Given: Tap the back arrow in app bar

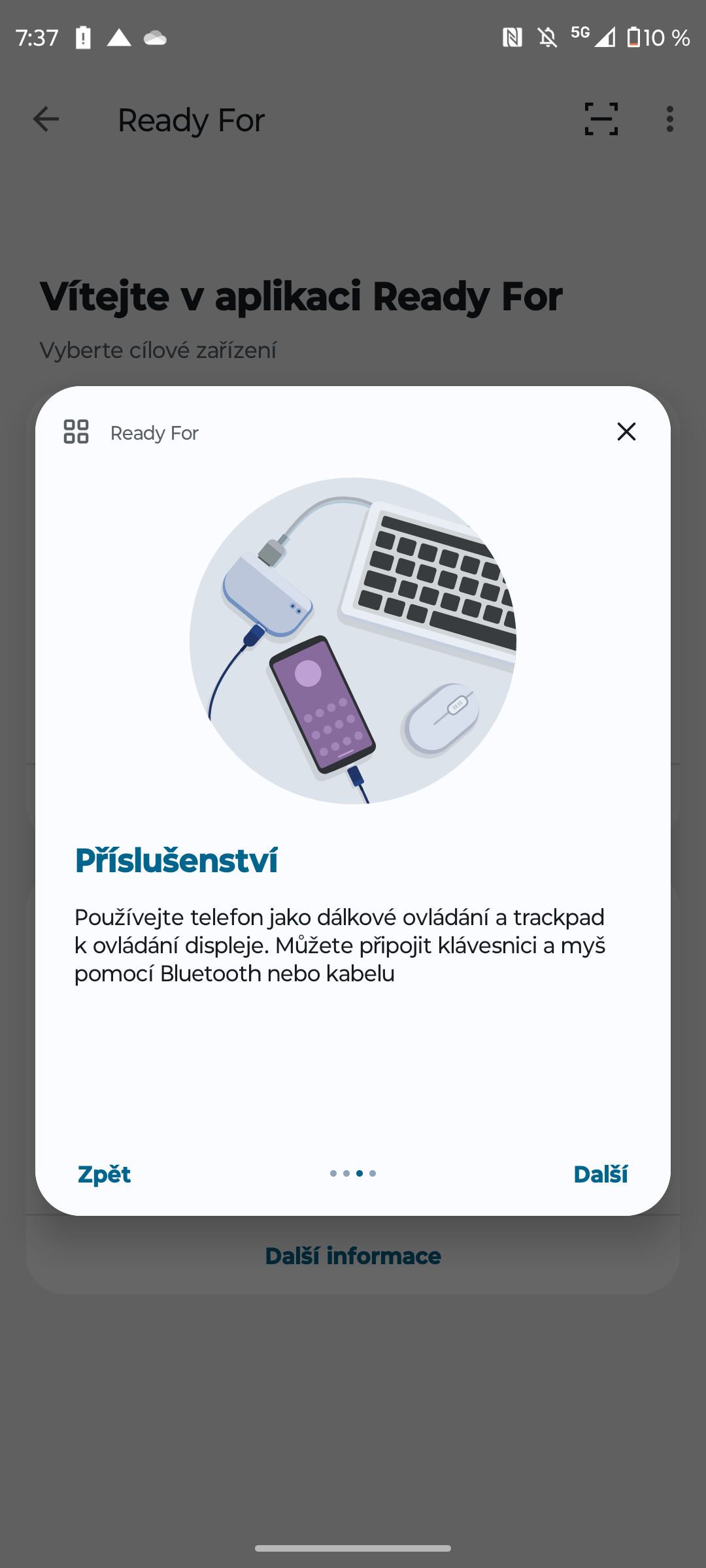Looking at the screenshot, I should [46, 120].
